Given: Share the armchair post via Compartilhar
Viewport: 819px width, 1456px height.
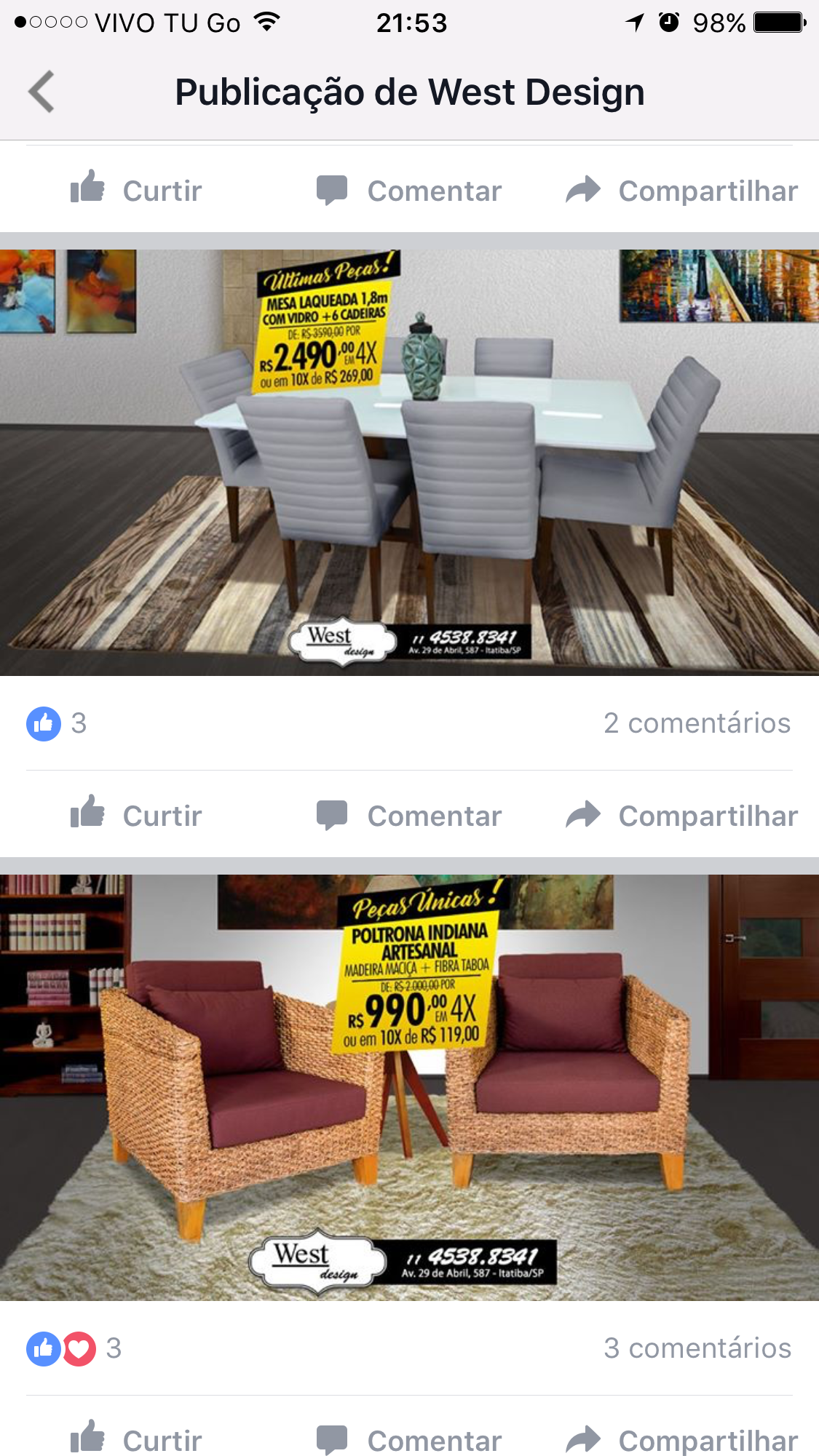Looking at the screenshot, I should pyautogui.click(x=681, y=1440).
